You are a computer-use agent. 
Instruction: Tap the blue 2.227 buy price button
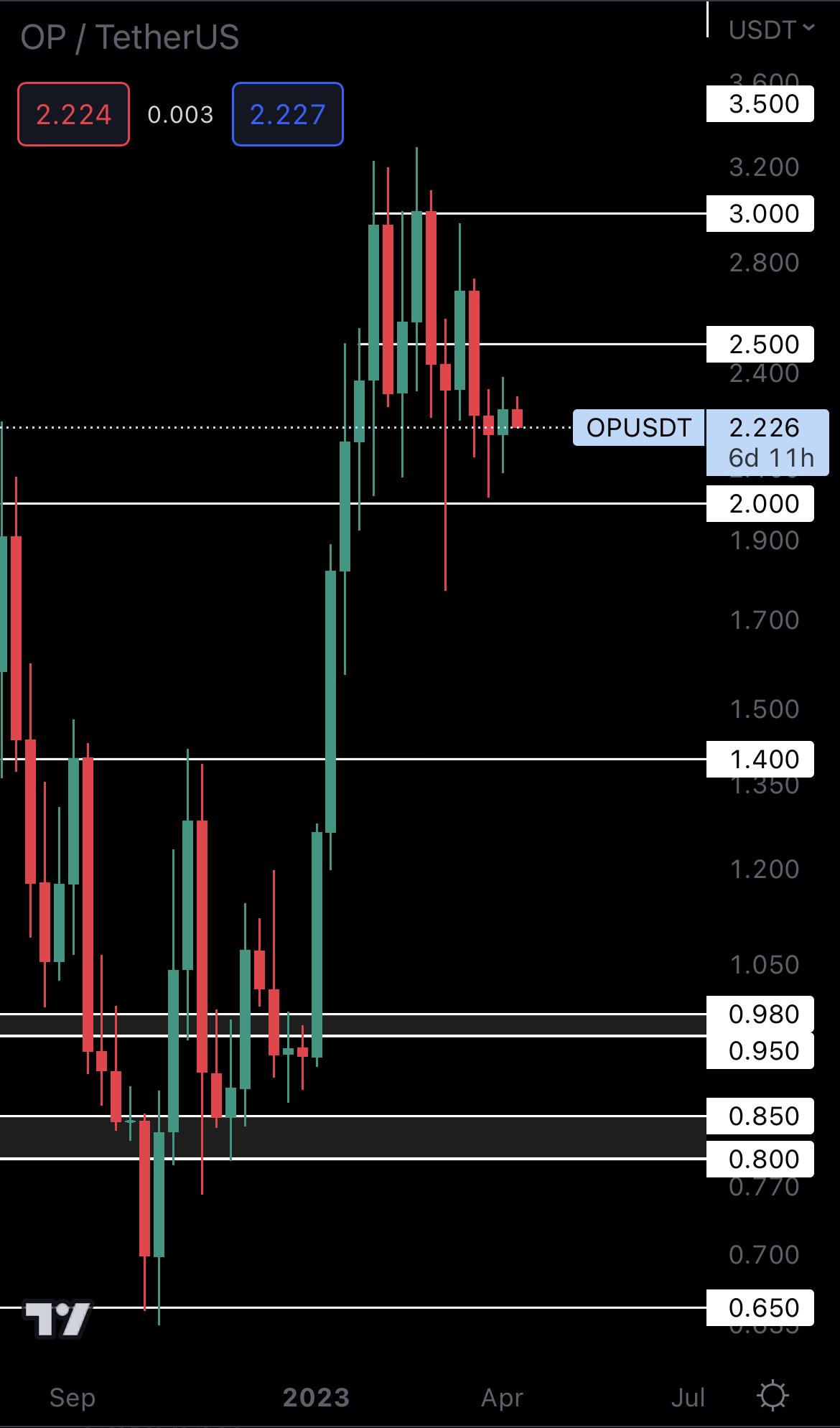point(287,115)
